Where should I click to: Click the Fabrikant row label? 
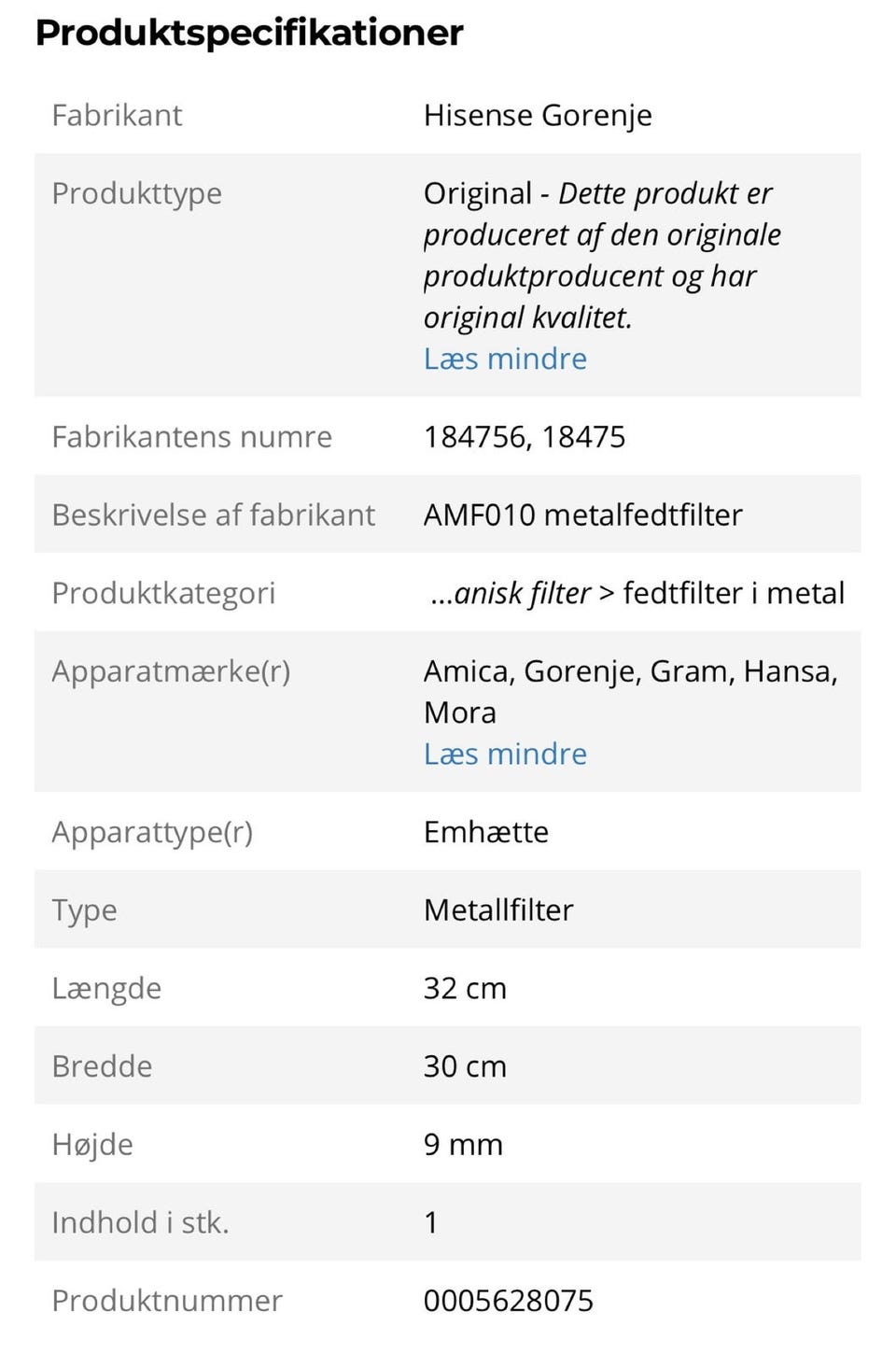point(118,115)
